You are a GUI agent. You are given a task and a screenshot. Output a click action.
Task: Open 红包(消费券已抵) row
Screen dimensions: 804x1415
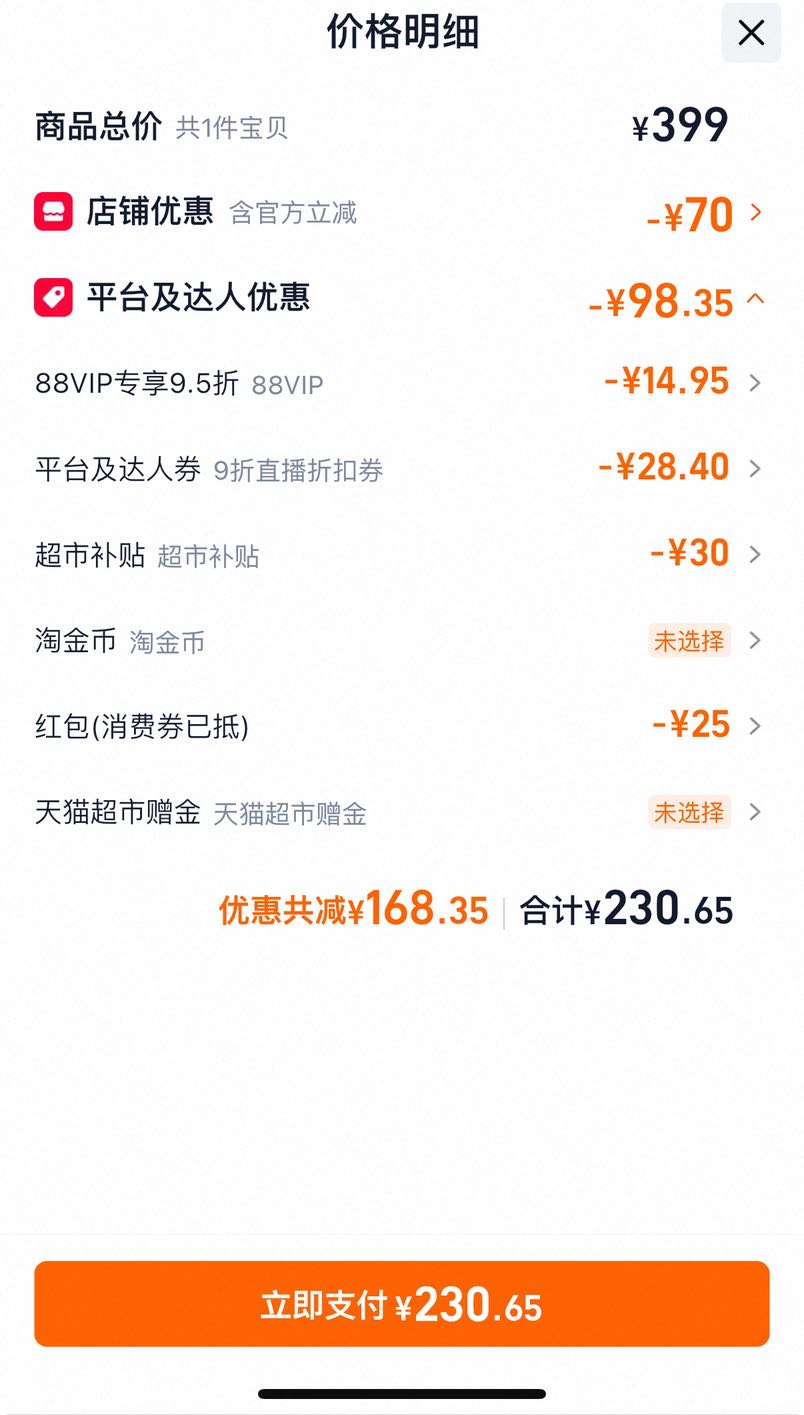[x=401, y=726]
